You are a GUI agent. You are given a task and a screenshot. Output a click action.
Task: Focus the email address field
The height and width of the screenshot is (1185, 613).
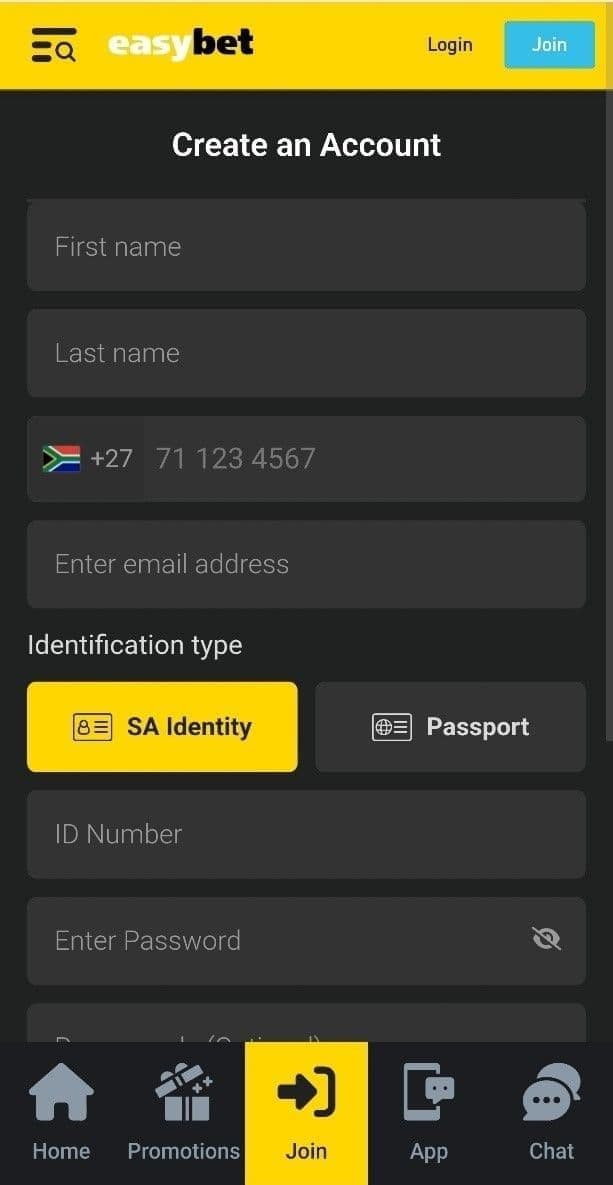(306, 564)
